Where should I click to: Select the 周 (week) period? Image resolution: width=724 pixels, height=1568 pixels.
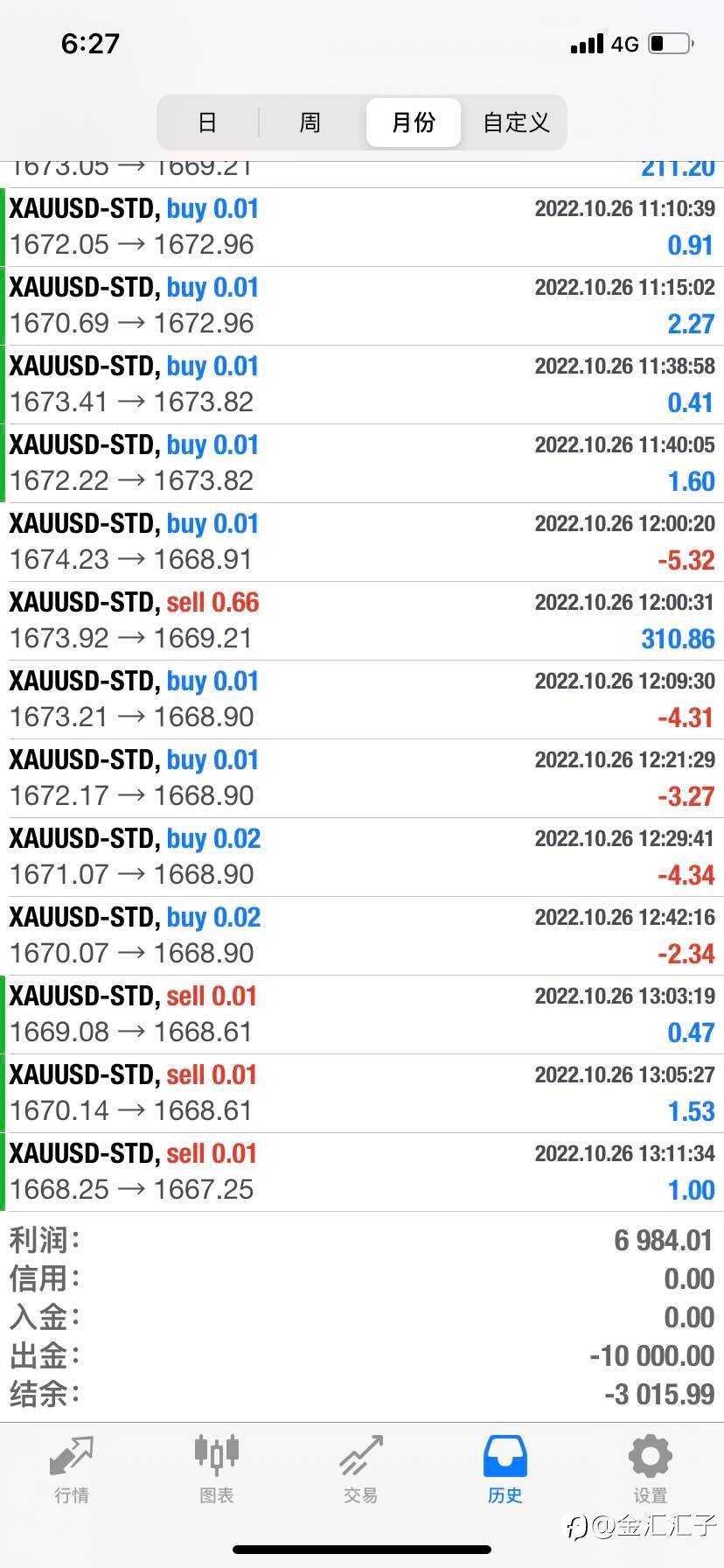click(x=310, y=122)
